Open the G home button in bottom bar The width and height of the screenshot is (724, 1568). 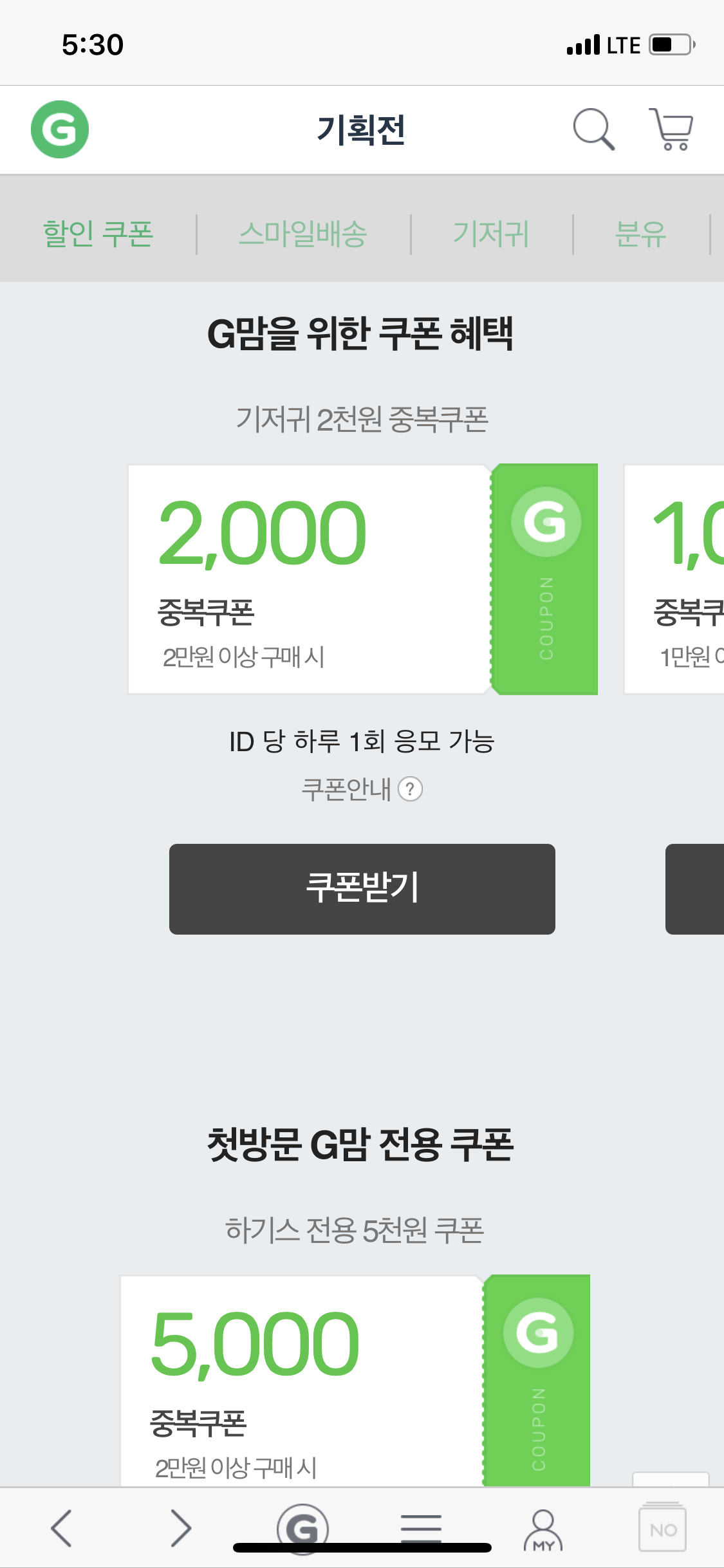tap(302, 1527)
